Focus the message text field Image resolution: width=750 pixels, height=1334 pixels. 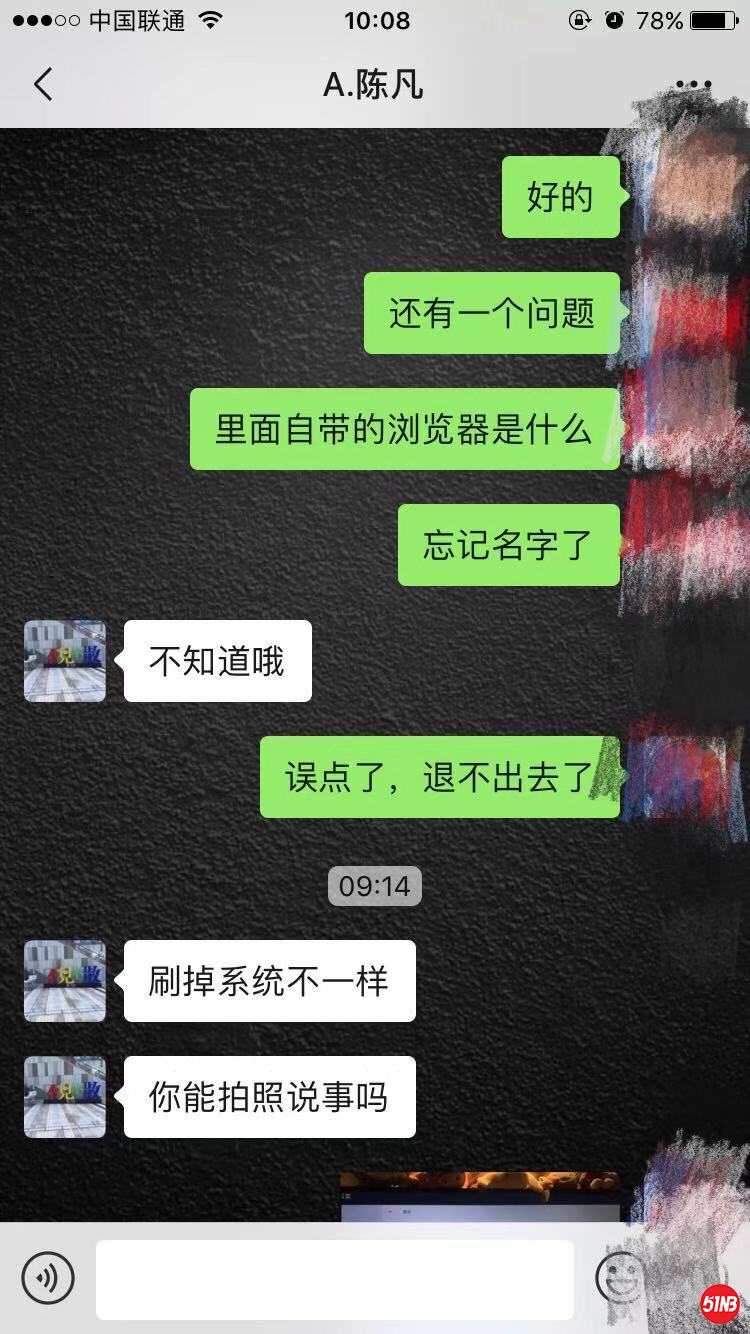tap(334, 1278)
